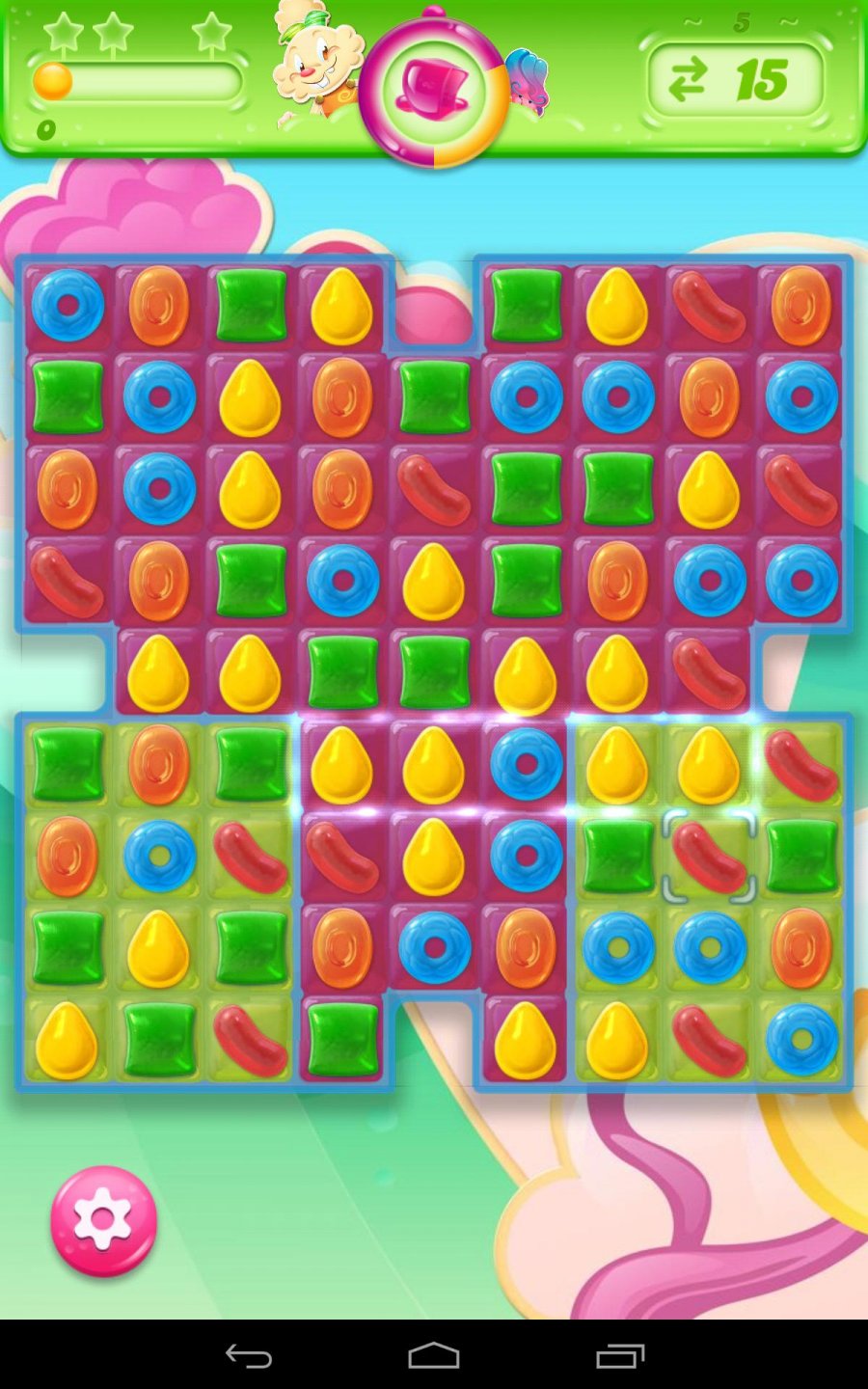868x1389 pixels.
Task: Tap the red candy with selection brackets
Action: pyautogui.click(x=709, y=856)
